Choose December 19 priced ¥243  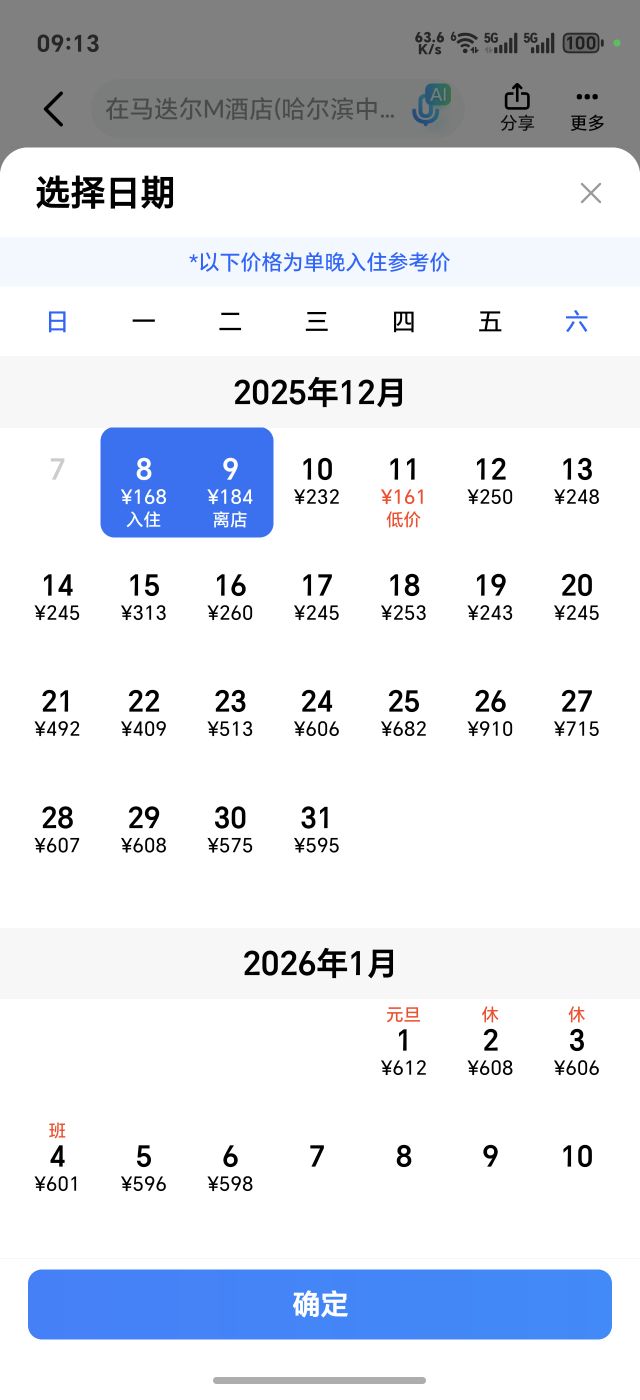[x=490, y=596]
